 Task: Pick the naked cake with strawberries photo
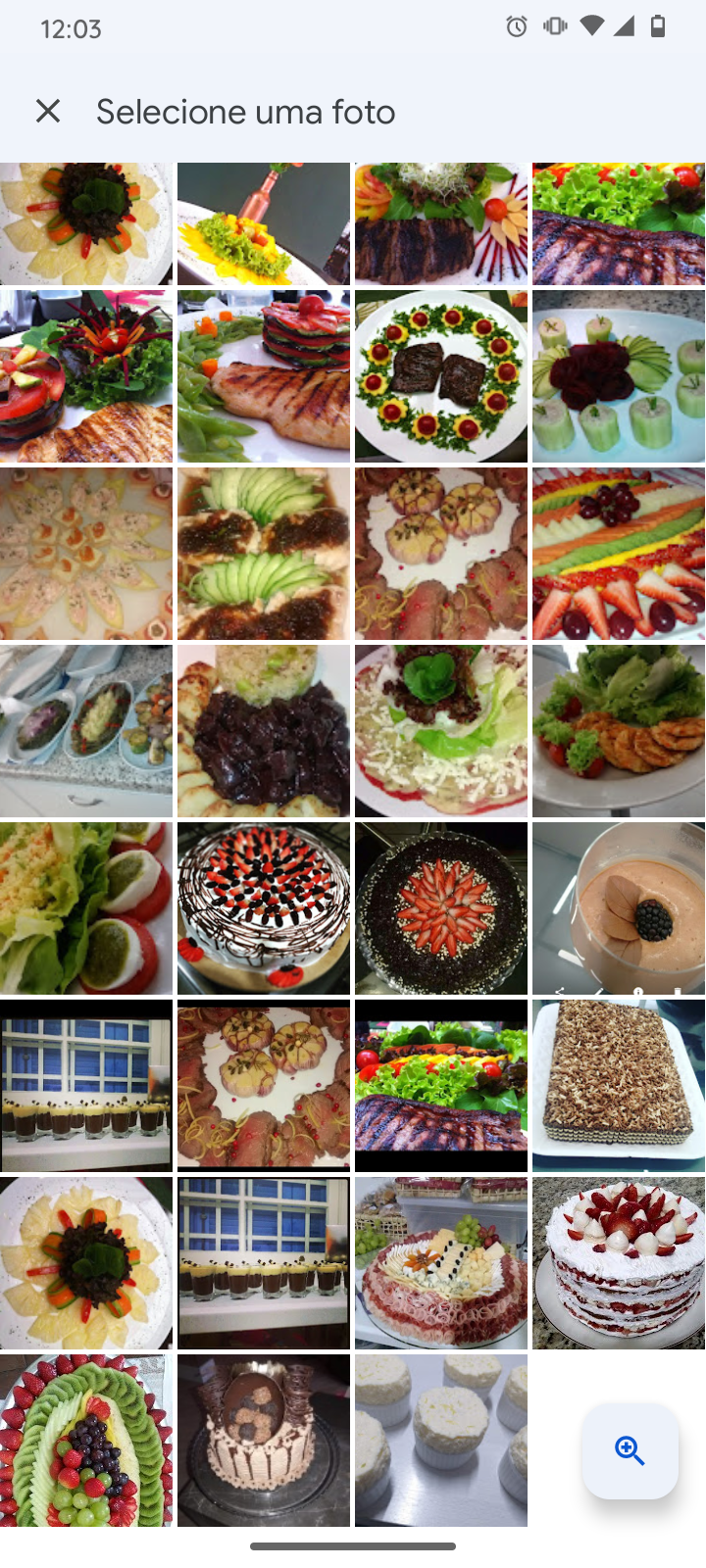618,1263
